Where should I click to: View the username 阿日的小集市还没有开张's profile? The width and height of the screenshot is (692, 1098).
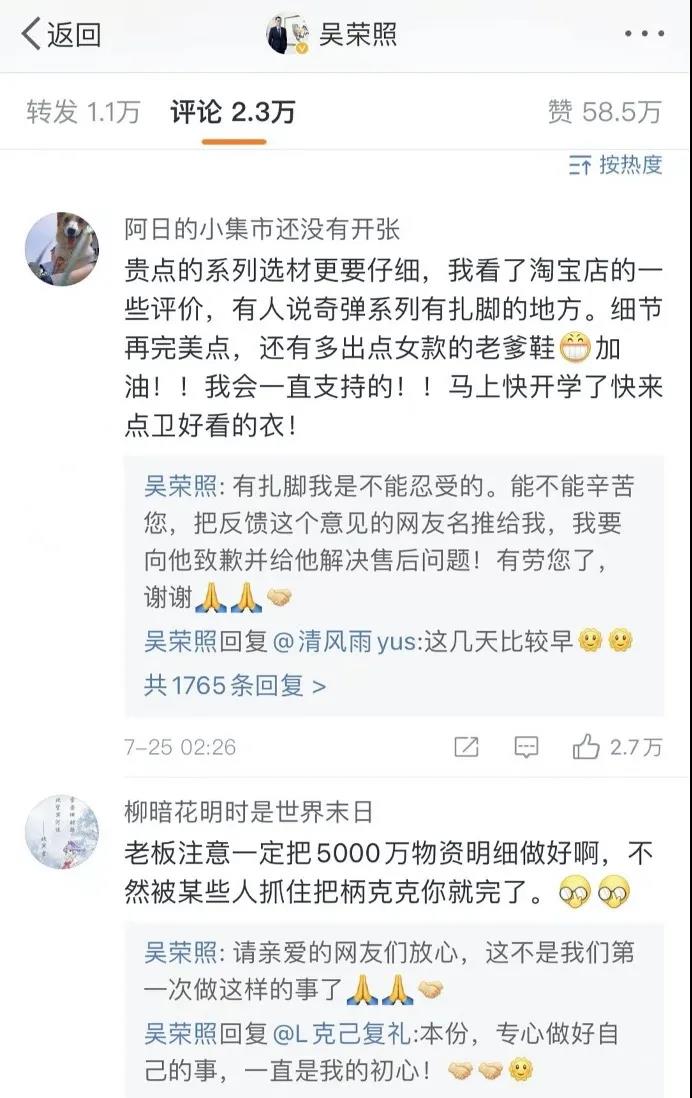tap(262, 229)
